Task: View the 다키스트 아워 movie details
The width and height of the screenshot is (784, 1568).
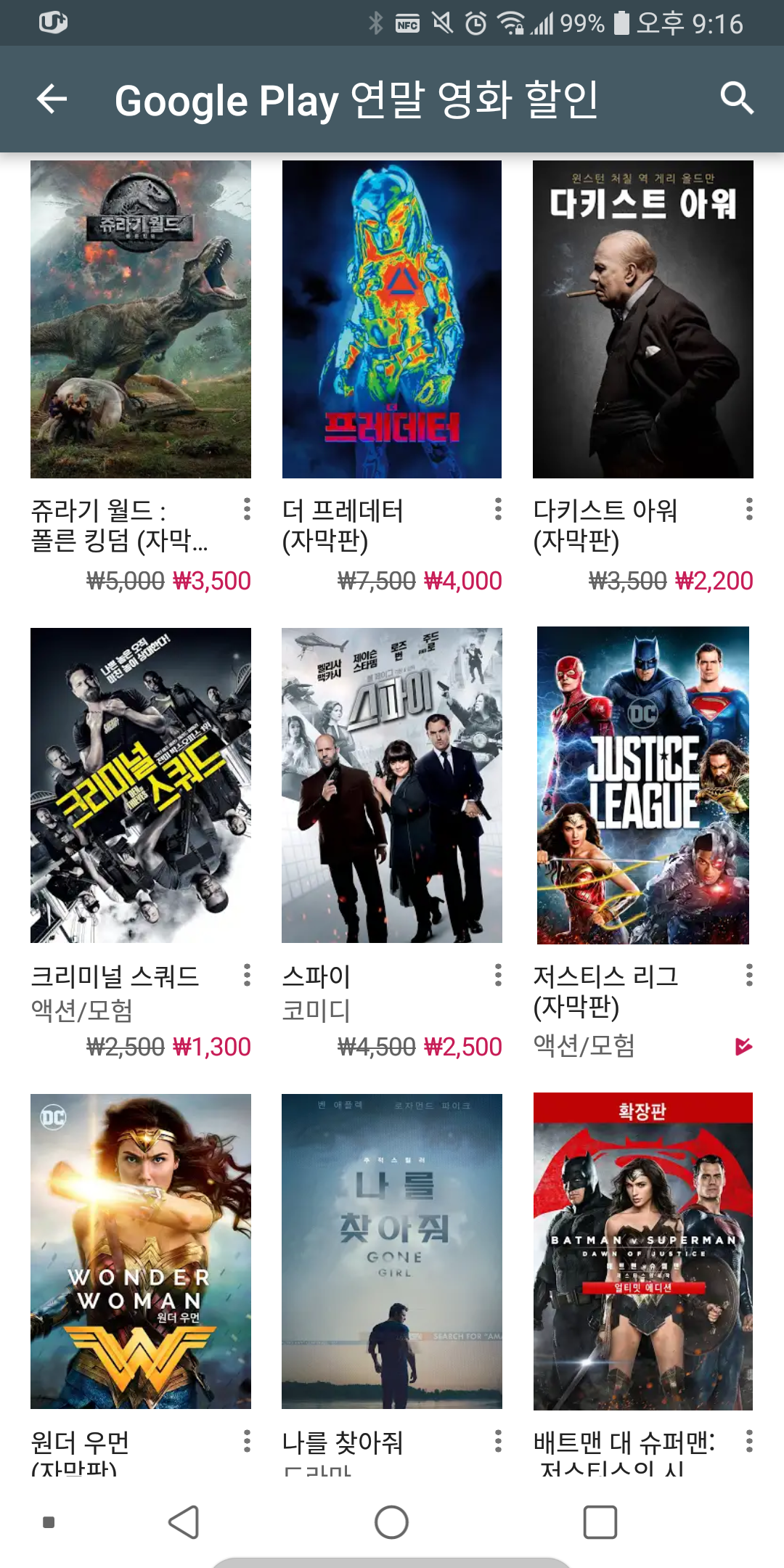Action: tap(643, 319)
